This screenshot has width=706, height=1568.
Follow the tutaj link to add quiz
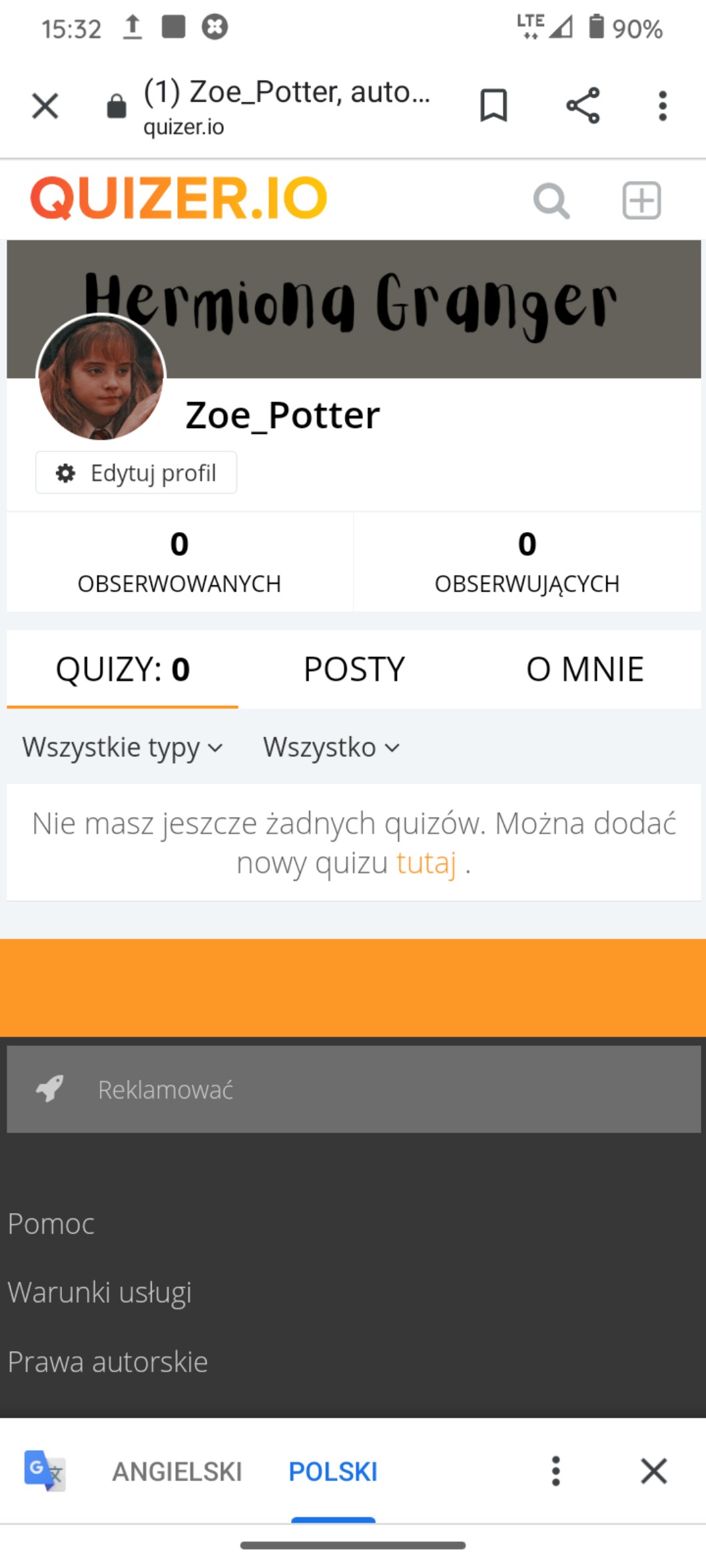[x=426, y=863]
